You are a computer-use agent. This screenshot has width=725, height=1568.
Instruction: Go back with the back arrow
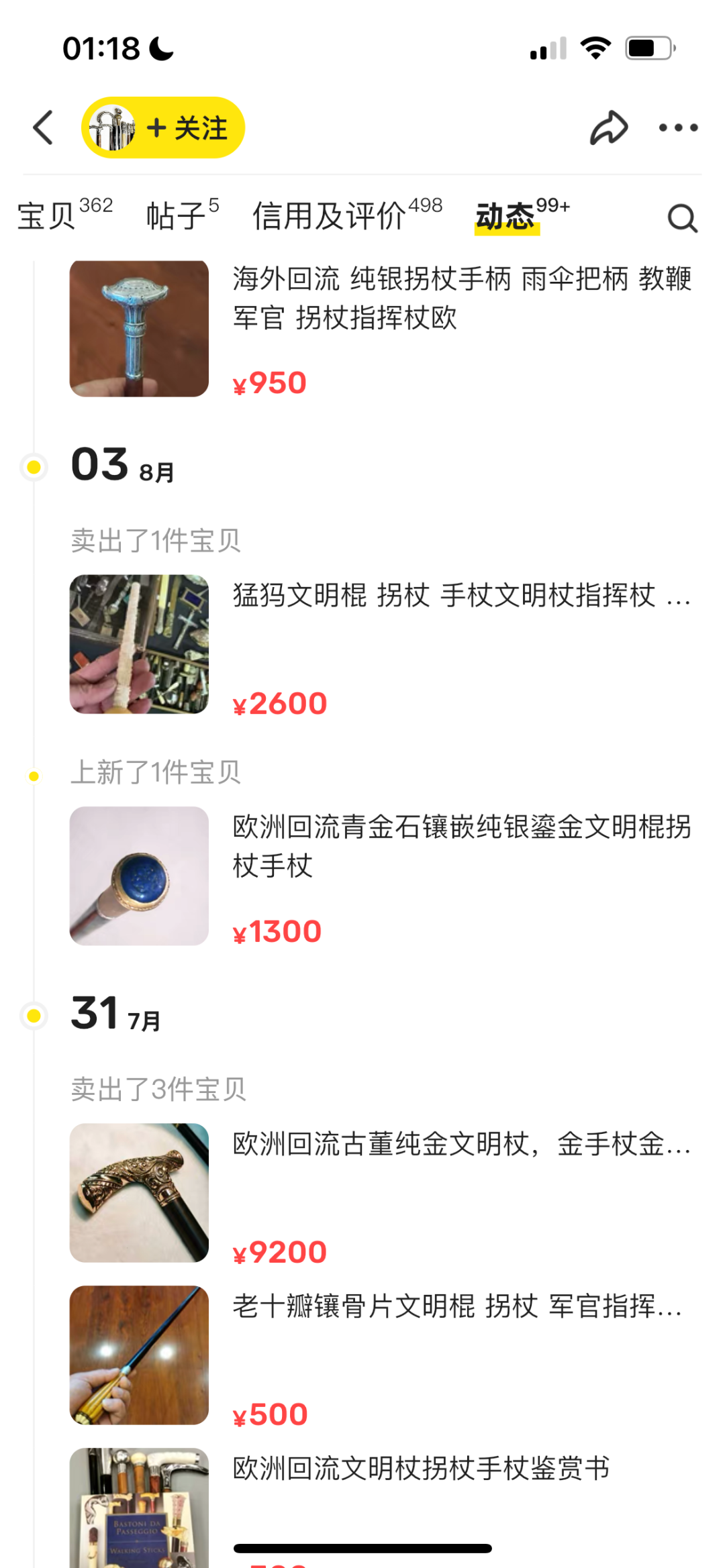tap(44, 127)
